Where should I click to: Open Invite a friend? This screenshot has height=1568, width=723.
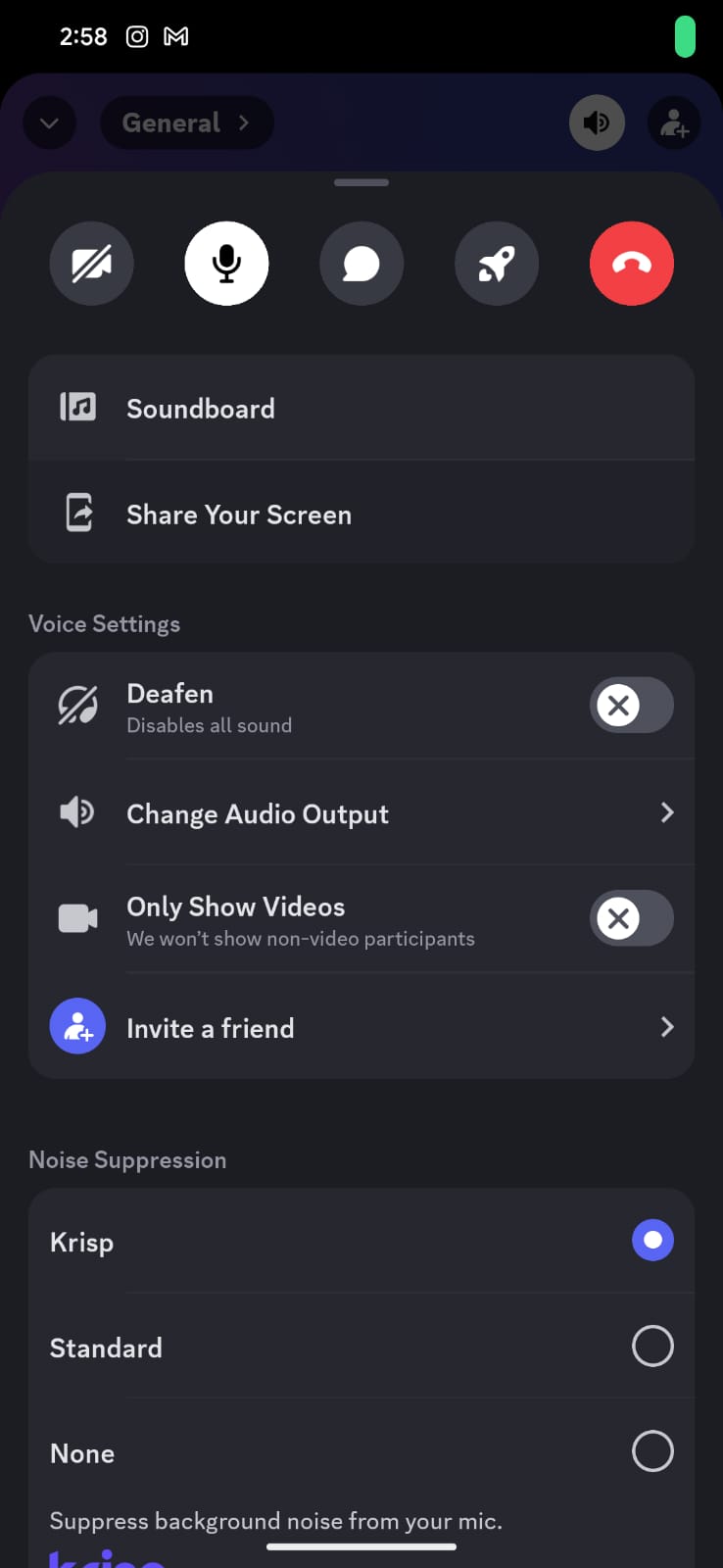tap(361, 1027)
